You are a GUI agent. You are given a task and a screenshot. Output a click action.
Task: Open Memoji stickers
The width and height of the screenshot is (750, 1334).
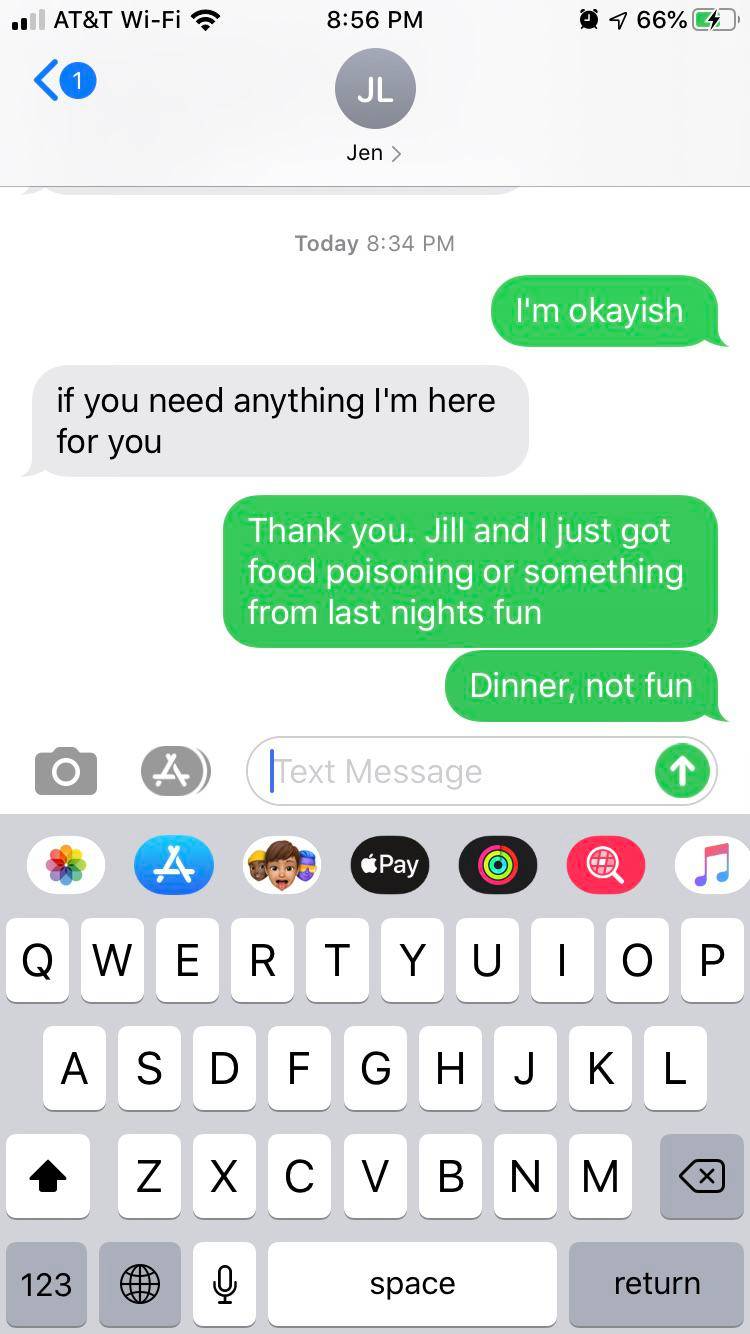282,865
